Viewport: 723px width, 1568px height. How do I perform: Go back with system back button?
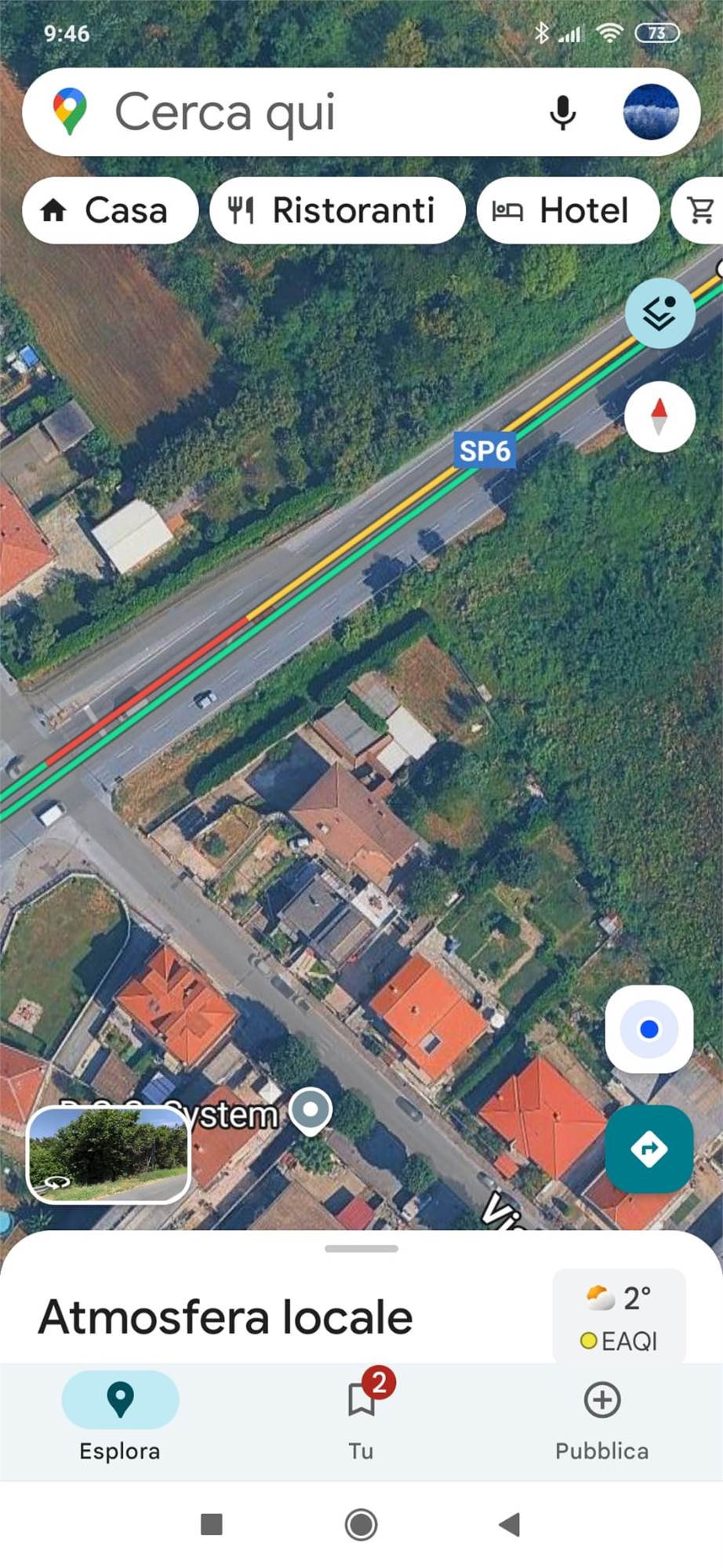click(510, 1524)
